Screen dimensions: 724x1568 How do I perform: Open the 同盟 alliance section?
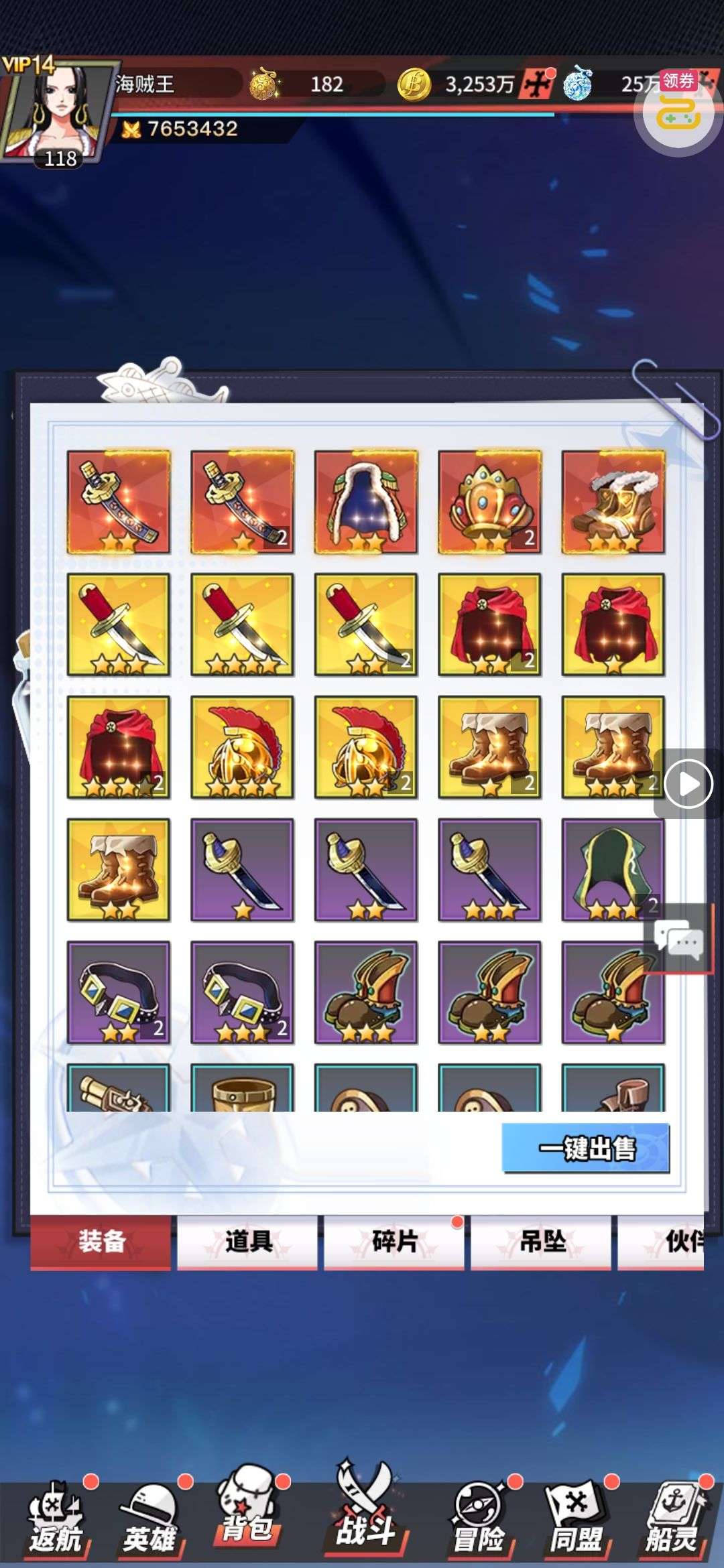click(x=575, y=1519)
